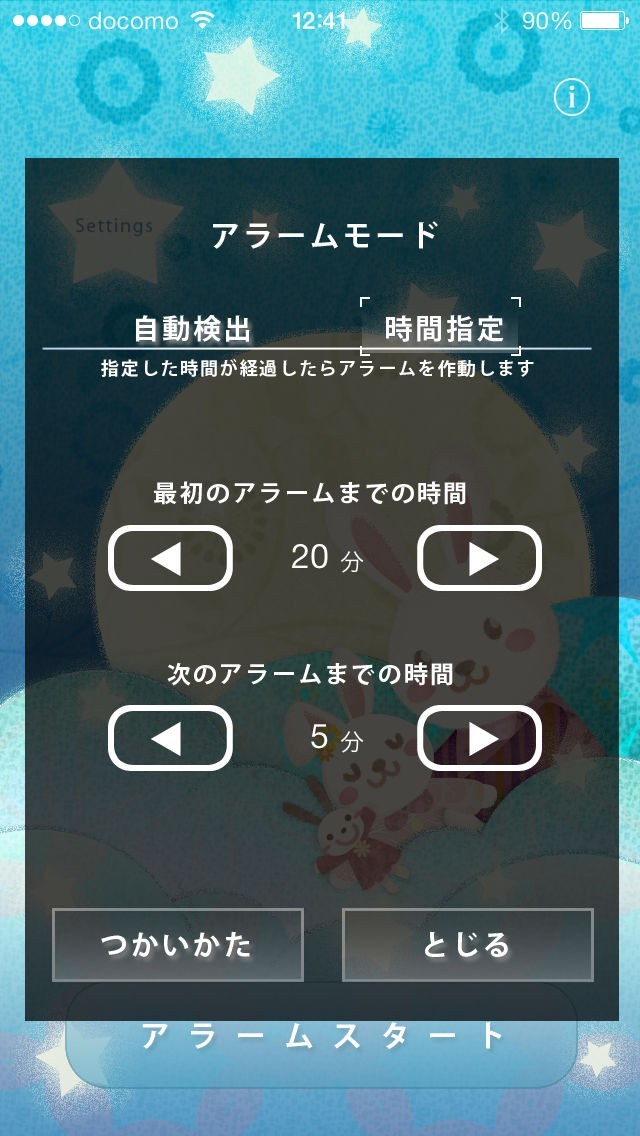Increase 最初のアラームまでの時間 with right arrow
The image size is (640, 1136).
click(x=479, y=558)
